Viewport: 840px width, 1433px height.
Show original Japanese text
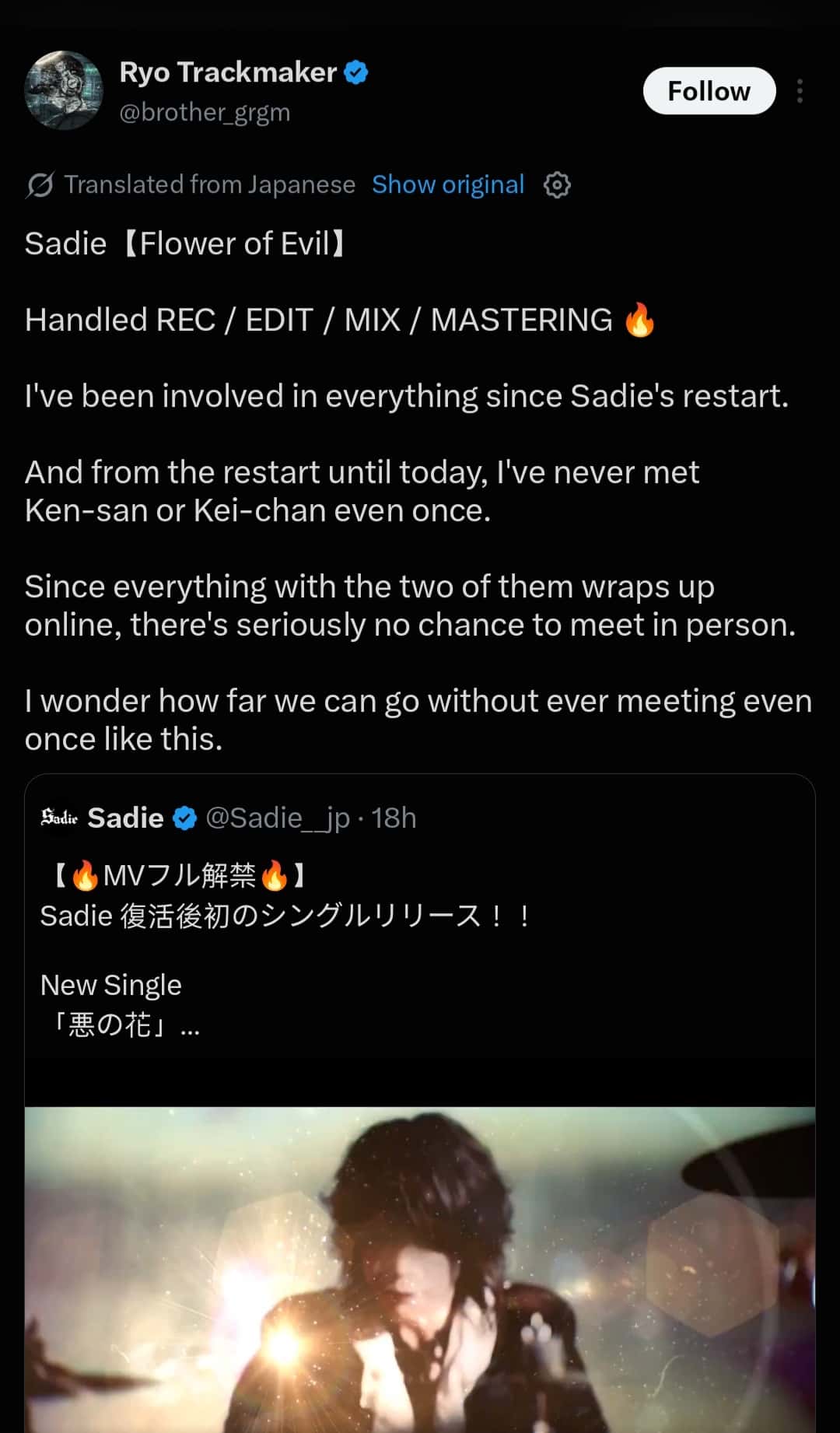tap(448, 184)
